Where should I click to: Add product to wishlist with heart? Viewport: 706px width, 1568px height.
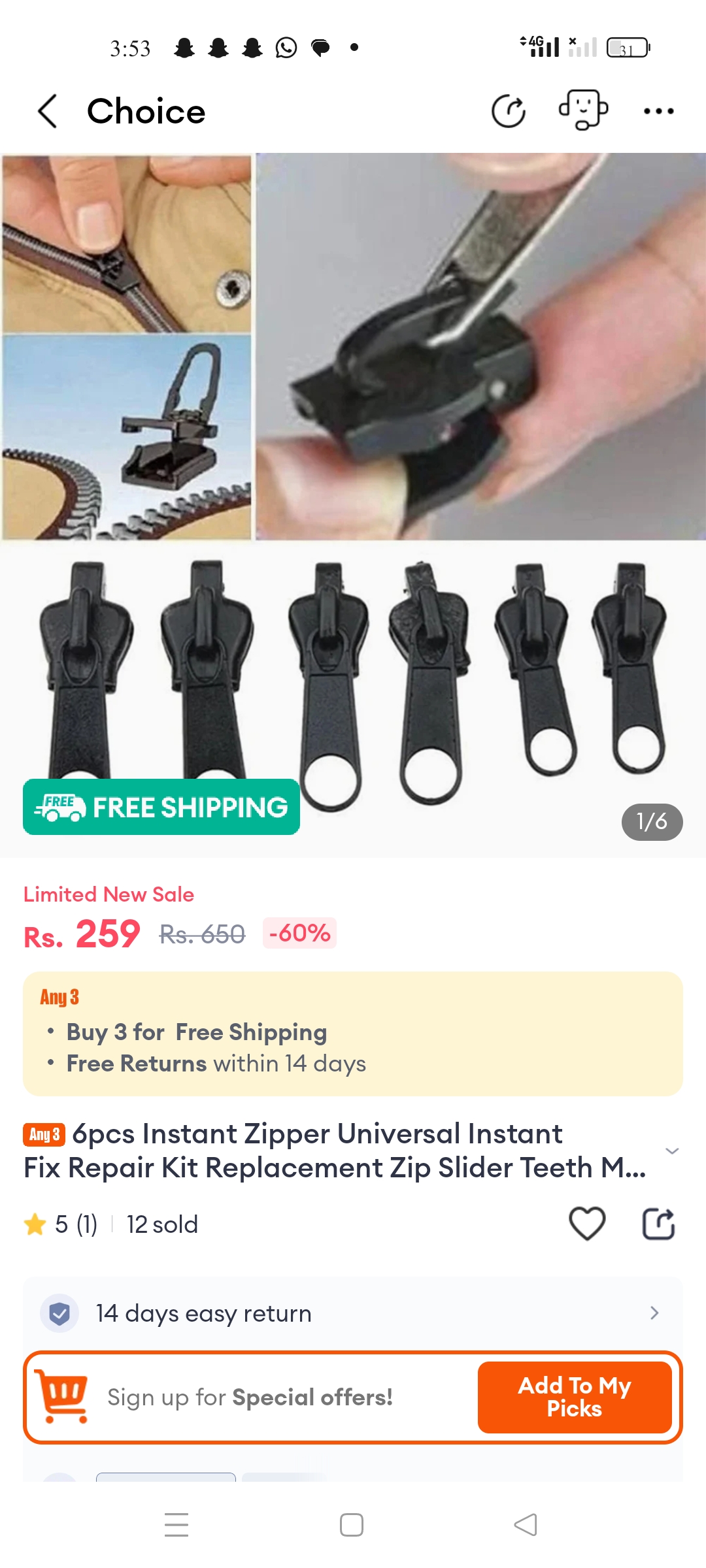[x=587, y=1224]
